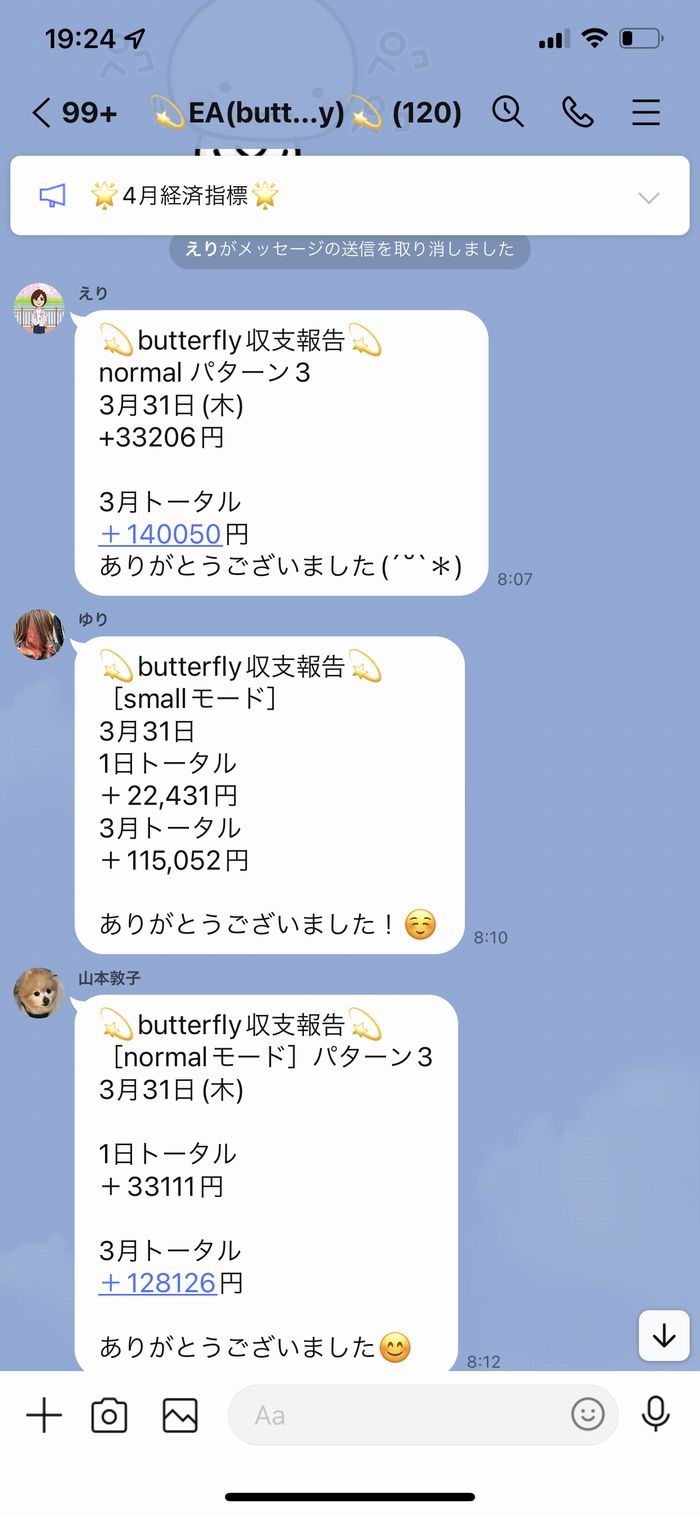Open えり's profile picture

[x=39, y=308]
